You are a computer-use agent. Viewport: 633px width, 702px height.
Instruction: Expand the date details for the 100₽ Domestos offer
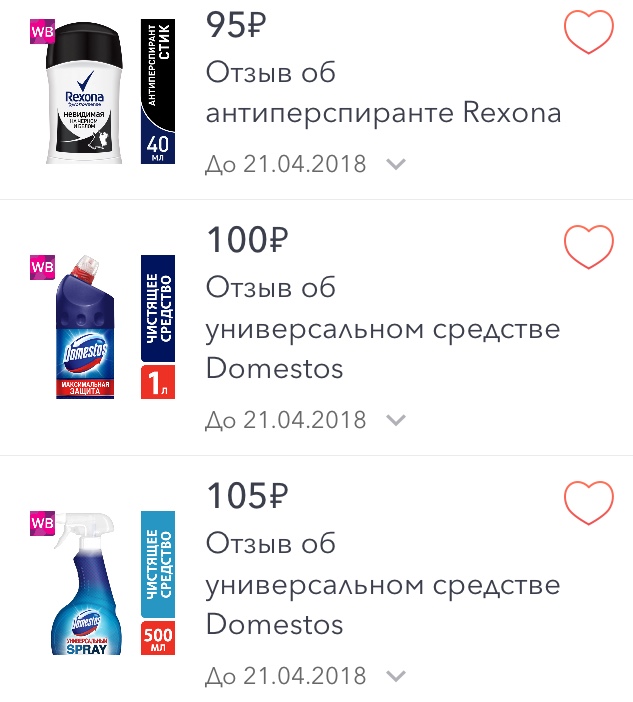[x=397, y=420]
